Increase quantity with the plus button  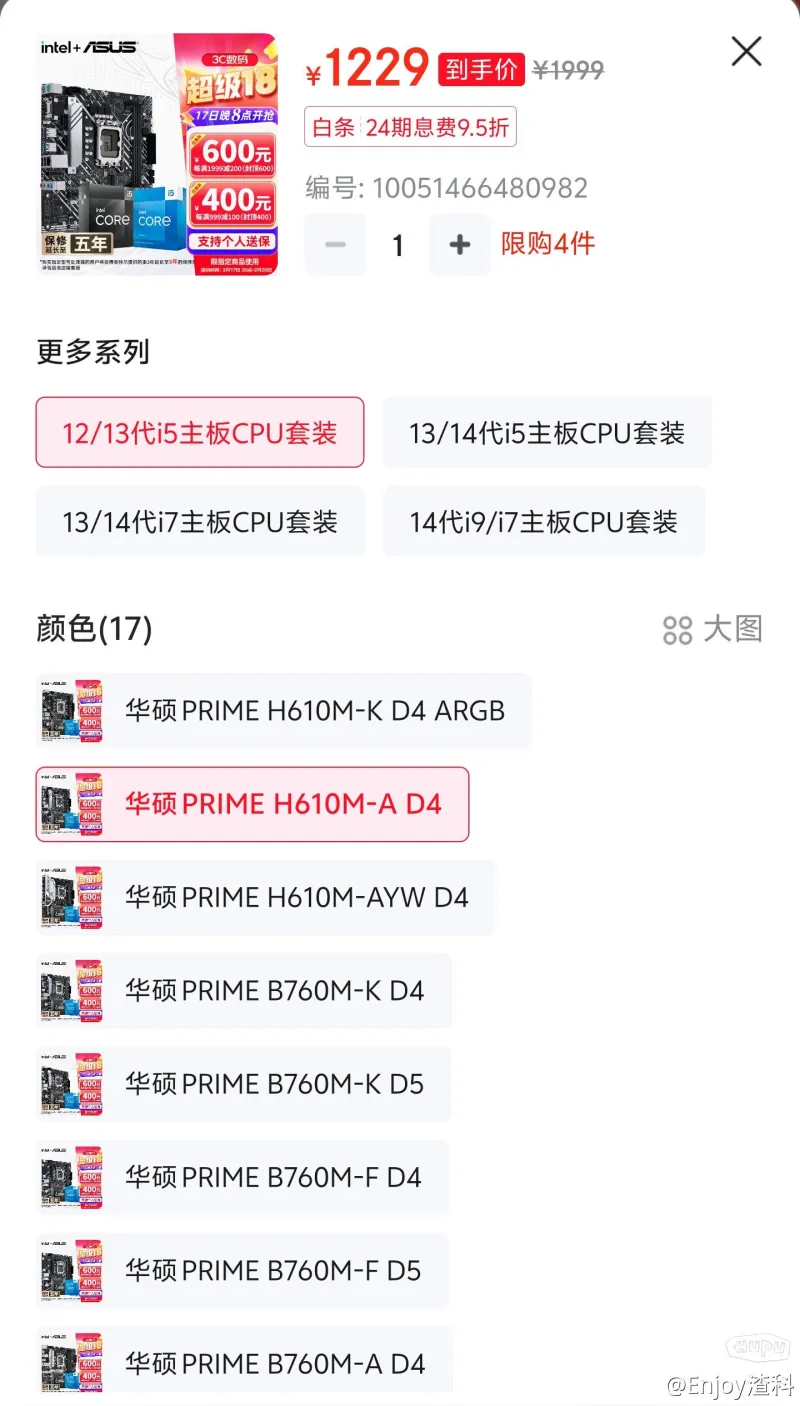click(x=460, y=245)
